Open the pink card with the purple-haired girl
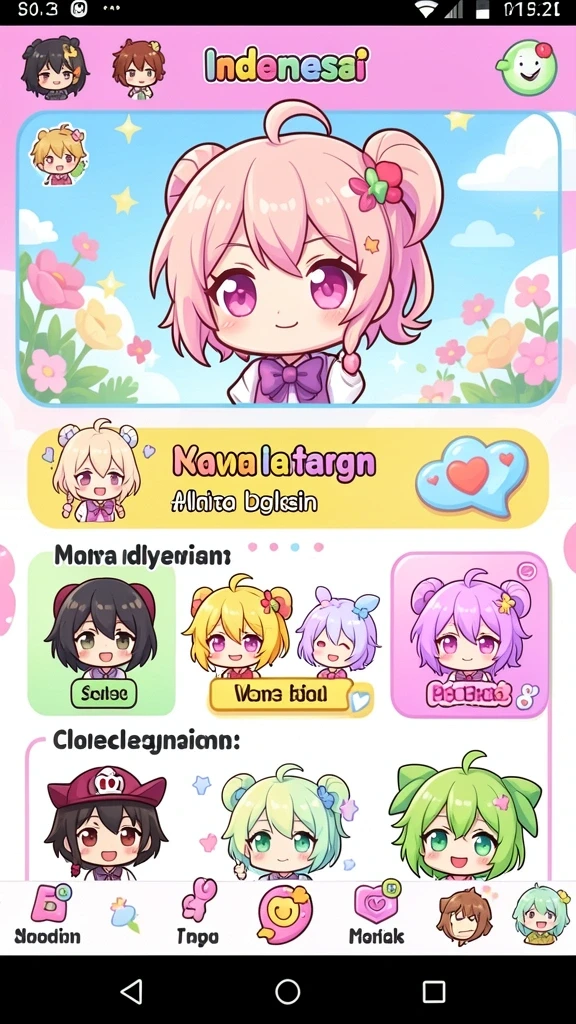This screenshot has width=576, height=1024. point(470,635)
